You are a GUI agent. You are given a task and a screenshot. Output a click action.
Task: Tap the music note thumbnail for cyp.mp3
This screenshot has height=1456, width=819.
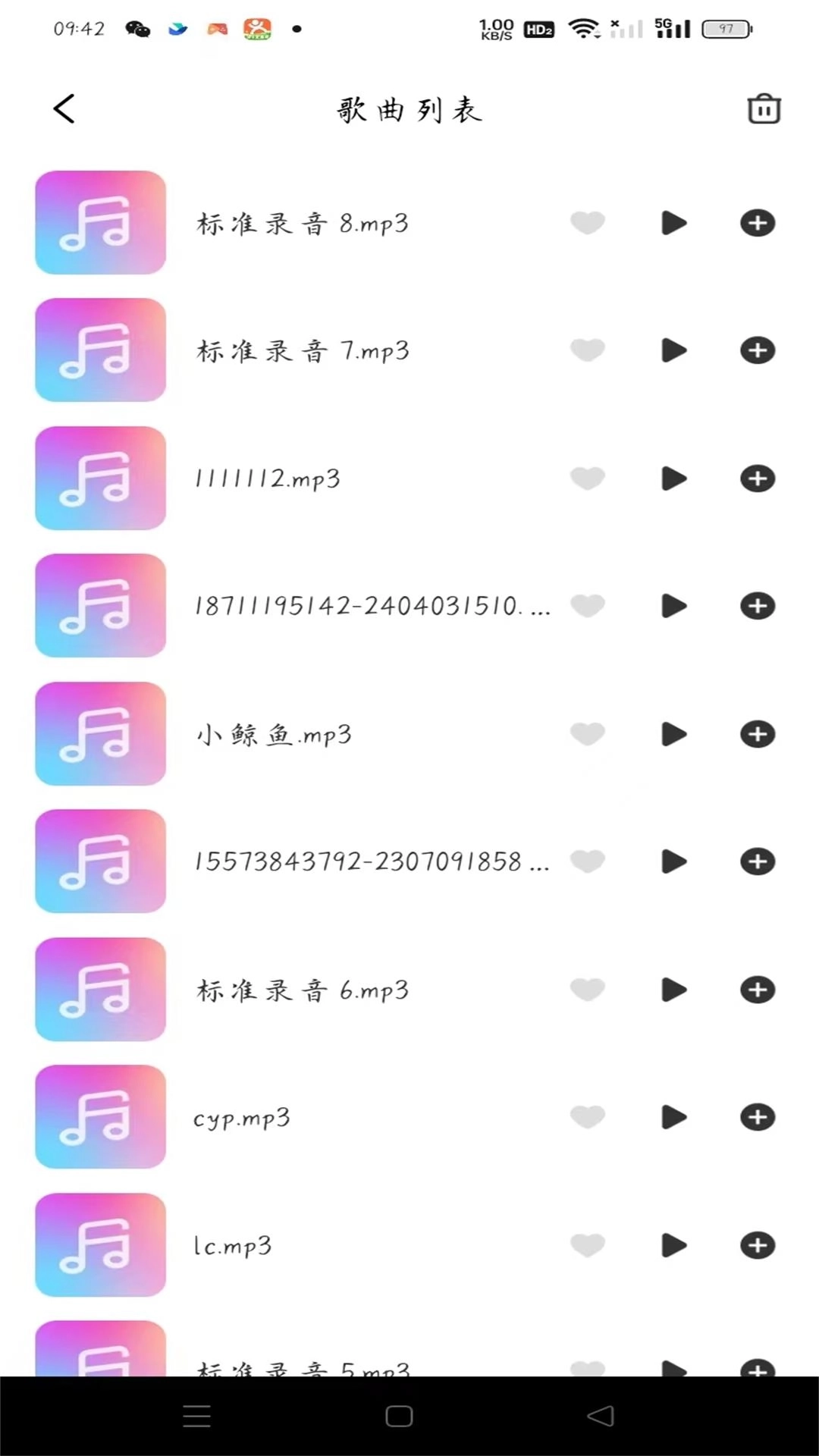tap(99, 1118)
